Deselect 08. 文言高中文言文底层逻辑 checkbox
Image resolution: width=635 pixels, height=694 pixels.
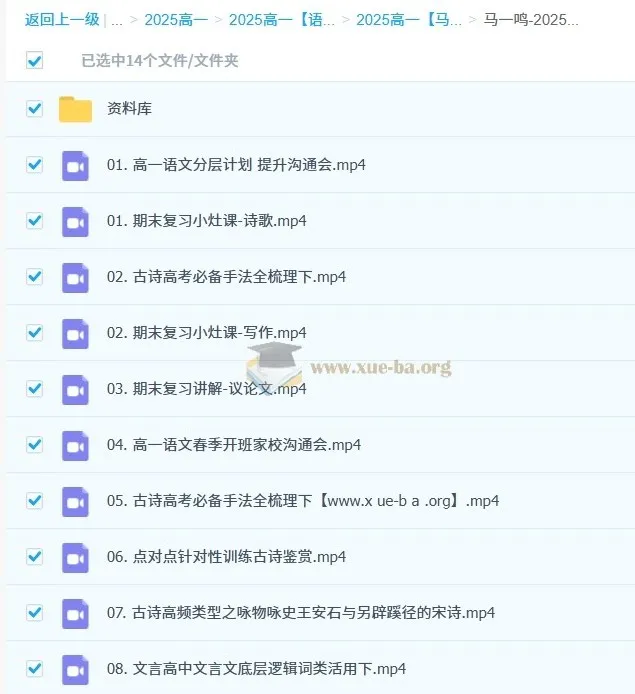(35, 668)
